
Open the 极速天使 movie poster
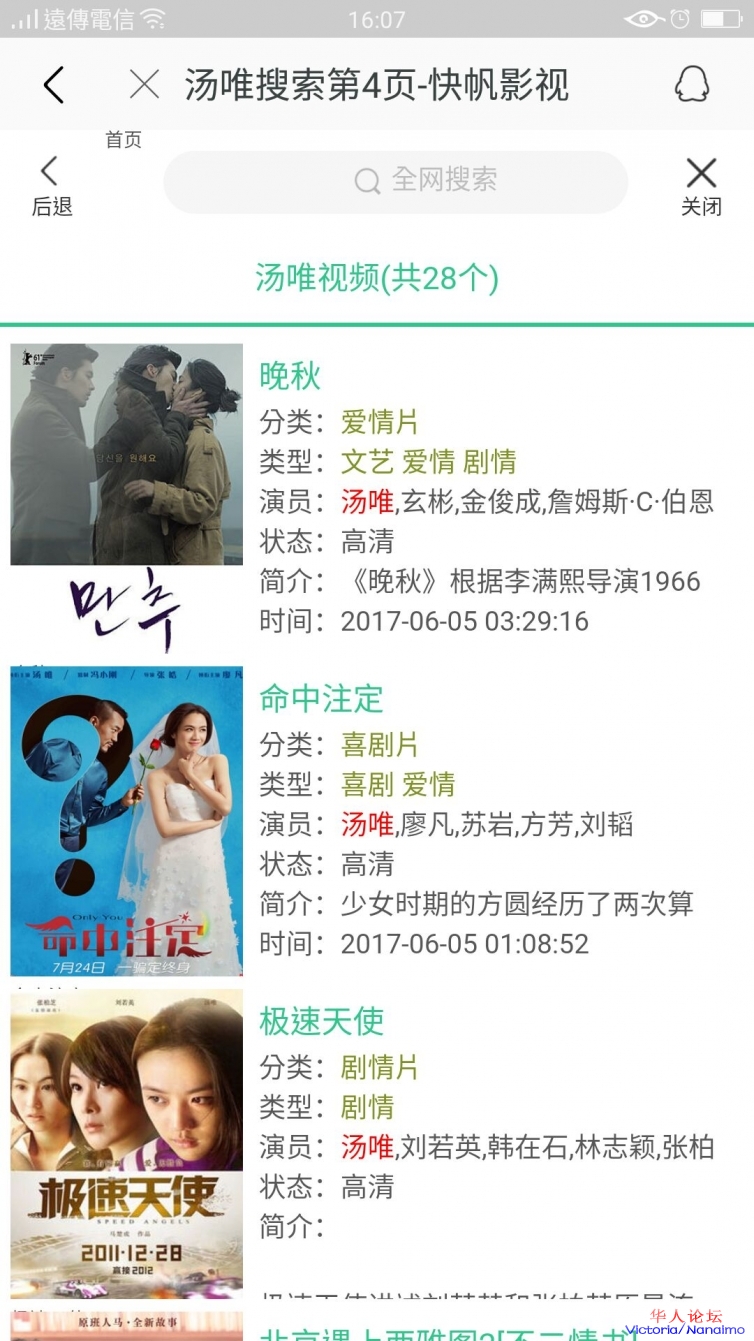127,1143
